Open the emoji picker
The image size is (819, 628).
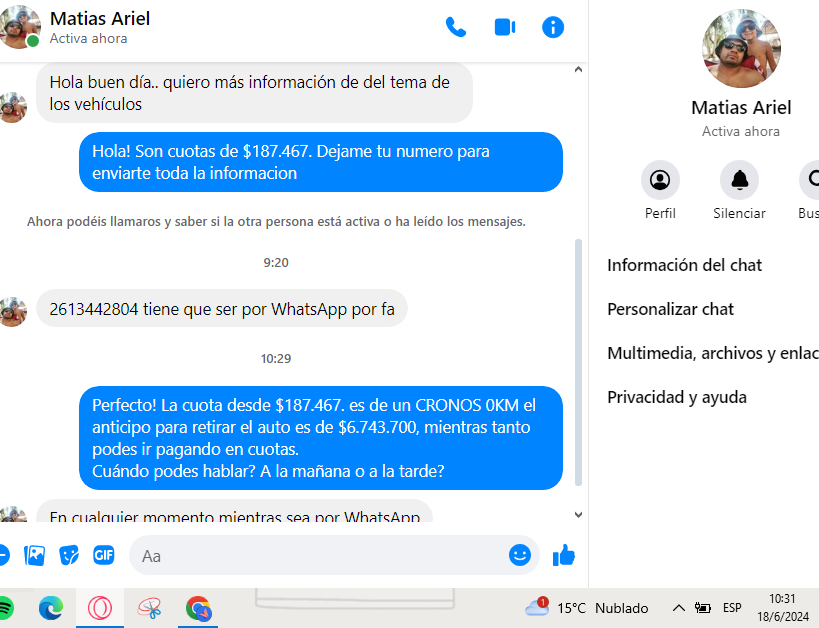(519, 555)
